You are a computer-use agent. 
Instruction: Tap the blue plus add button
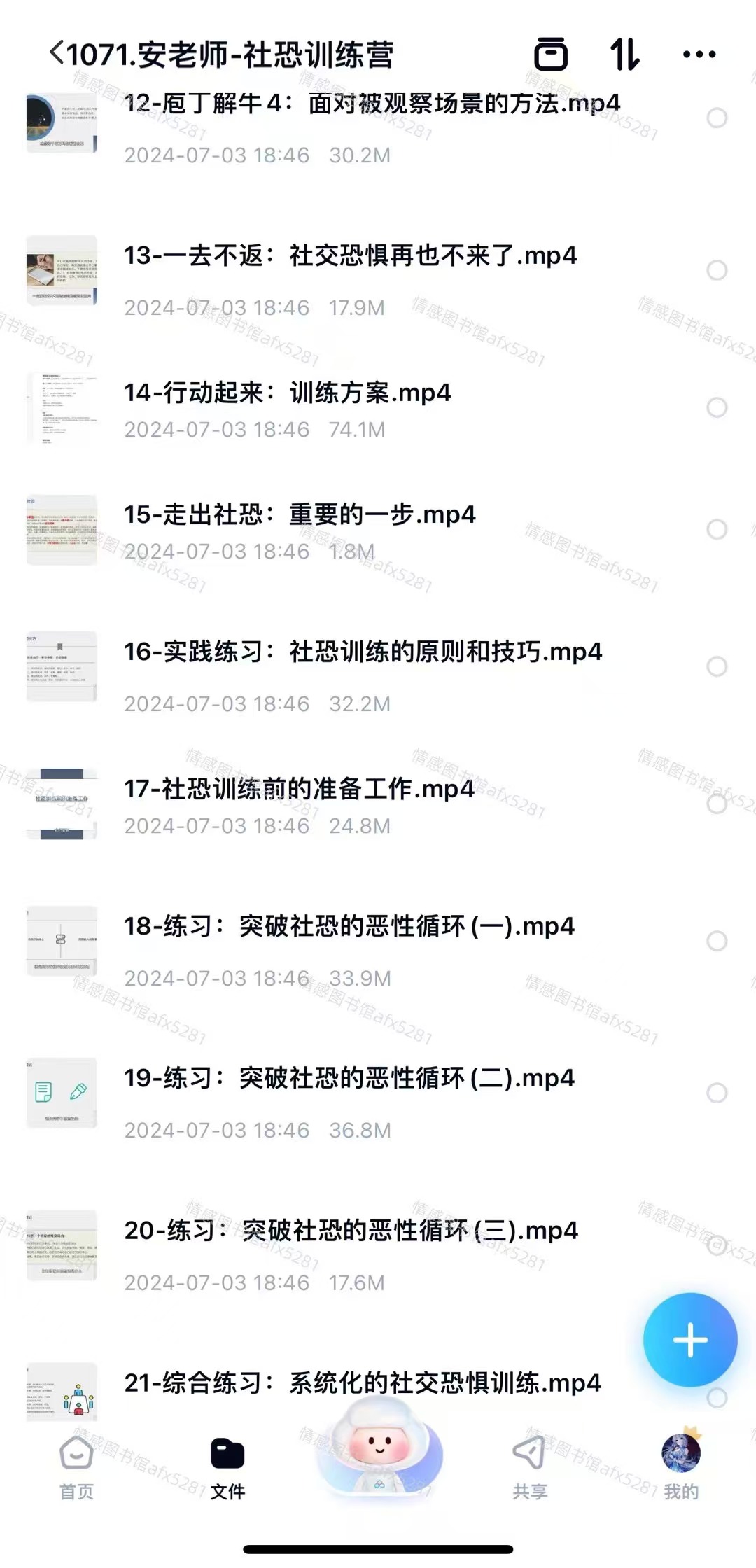point(690,1340)
